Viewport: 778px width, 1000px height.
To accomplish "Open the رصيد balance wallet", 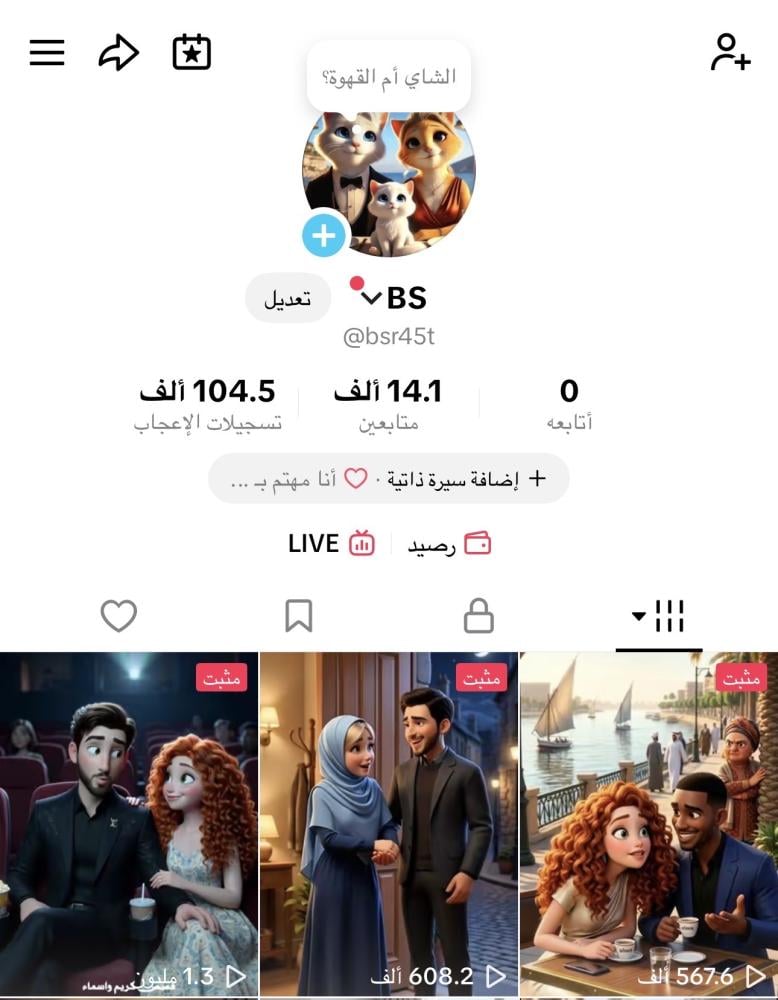I will pos(449,545).
